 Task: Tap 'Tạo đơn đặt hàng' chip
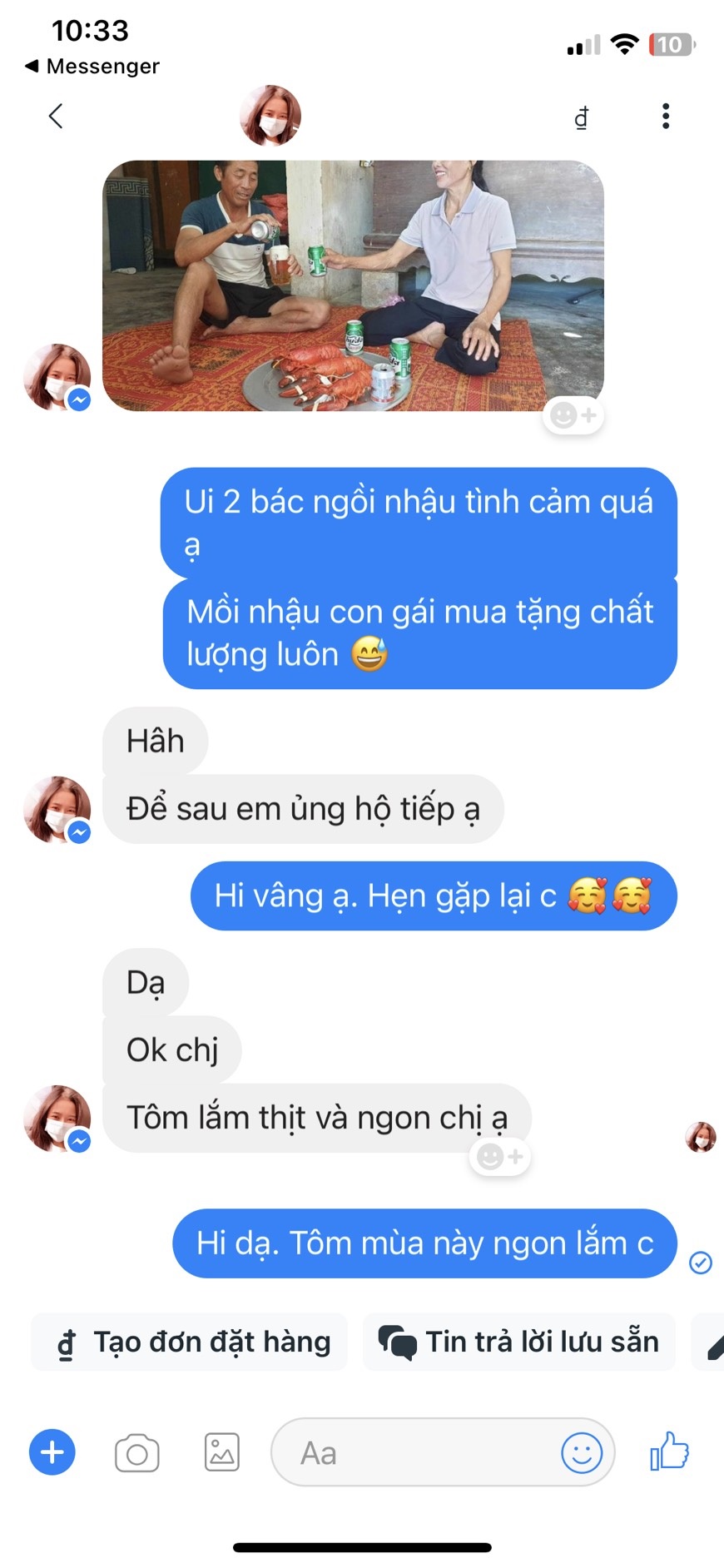point(190,1342)
